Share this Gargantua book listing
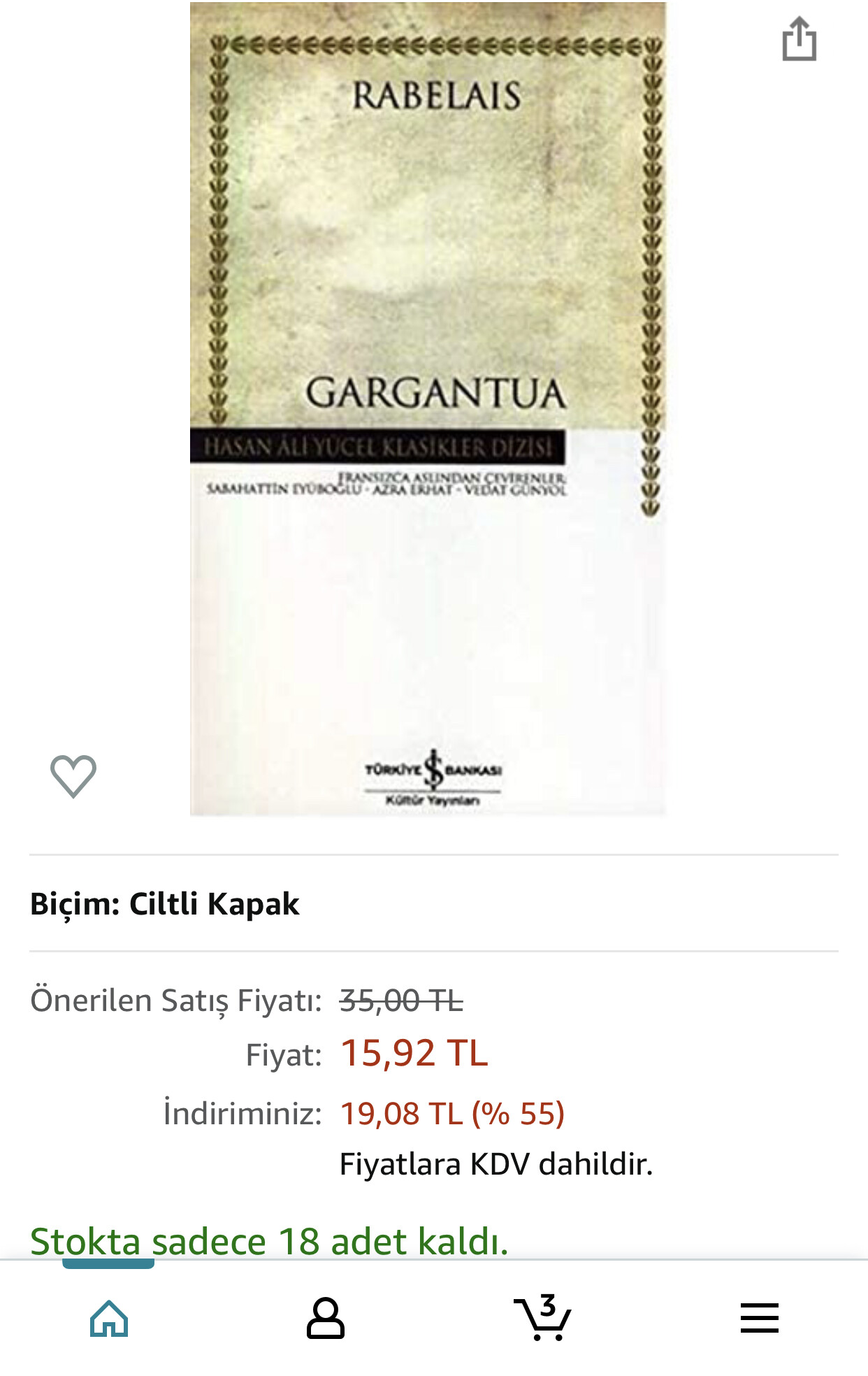This screenshot has width=868, height=1376. (799, 39)
